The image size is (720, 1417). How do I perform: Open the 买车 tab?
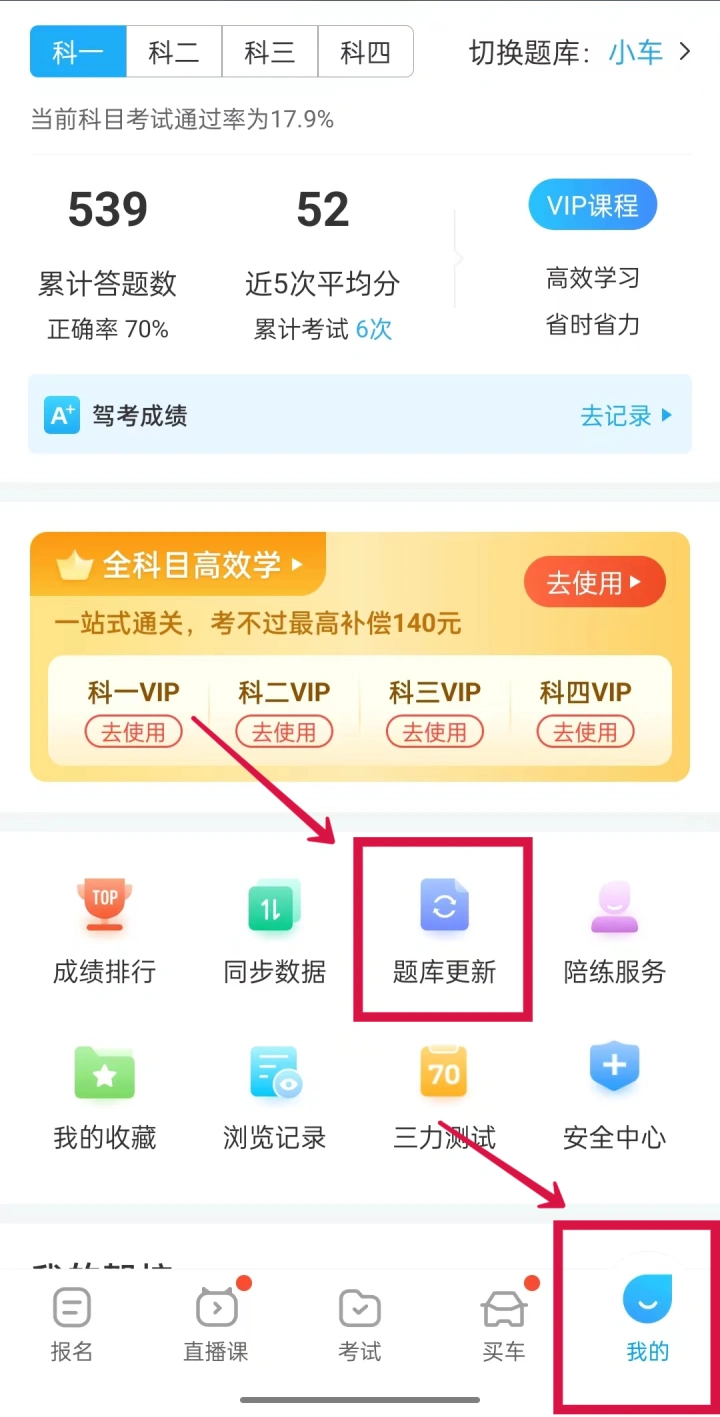[504, 1324]
